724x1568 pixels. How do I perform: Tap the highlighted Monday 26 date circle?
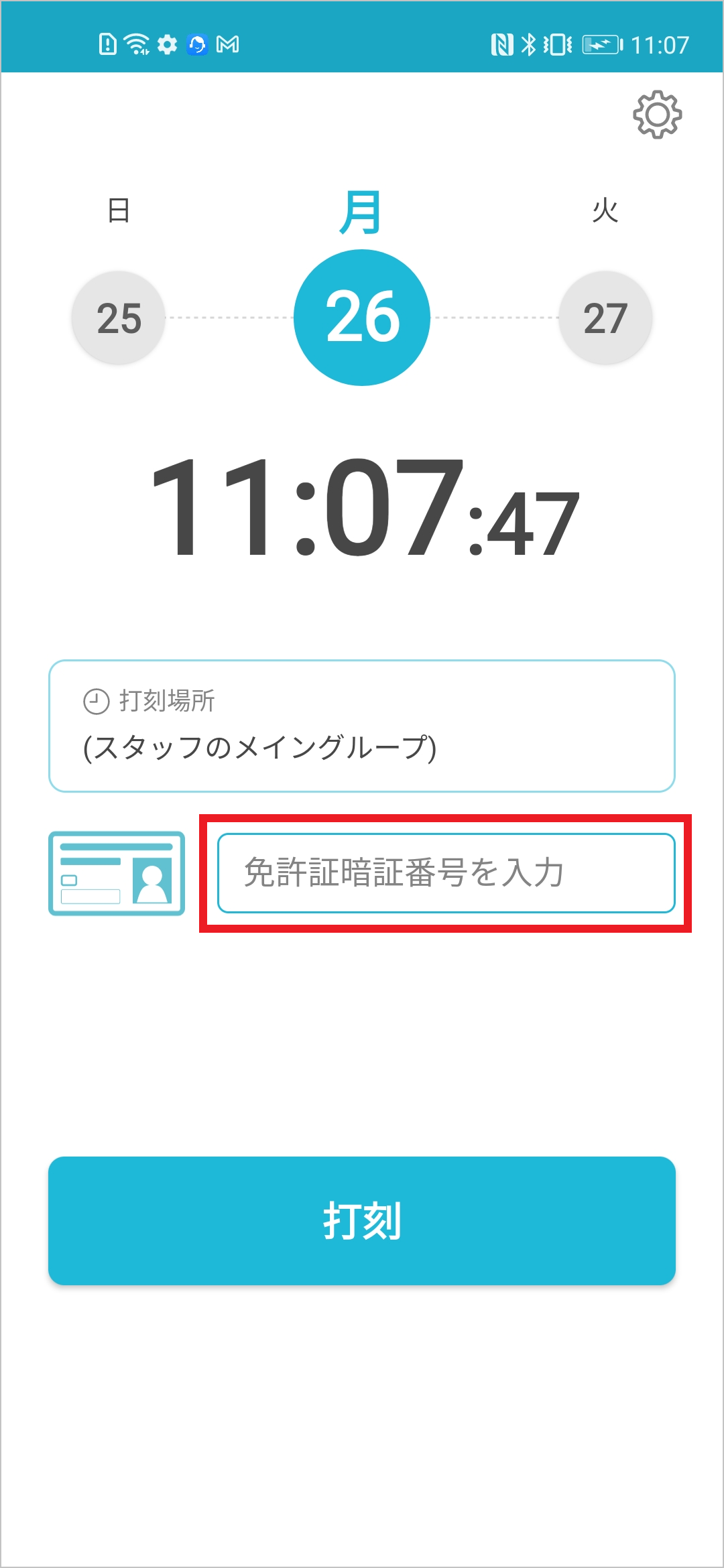click(362, 317)
